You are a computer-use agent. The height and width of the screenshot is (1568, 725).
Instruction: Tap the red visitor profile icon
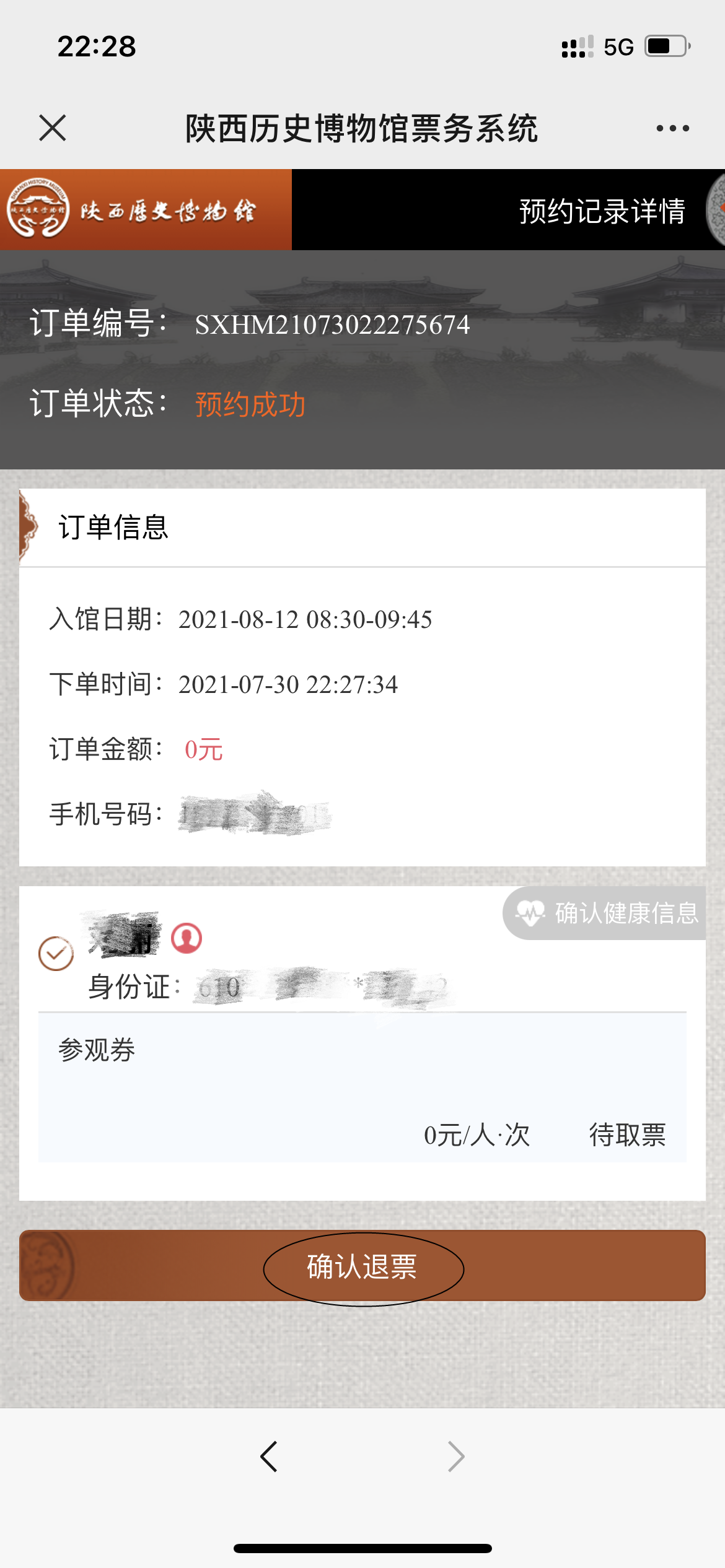[x=187, y=938]
